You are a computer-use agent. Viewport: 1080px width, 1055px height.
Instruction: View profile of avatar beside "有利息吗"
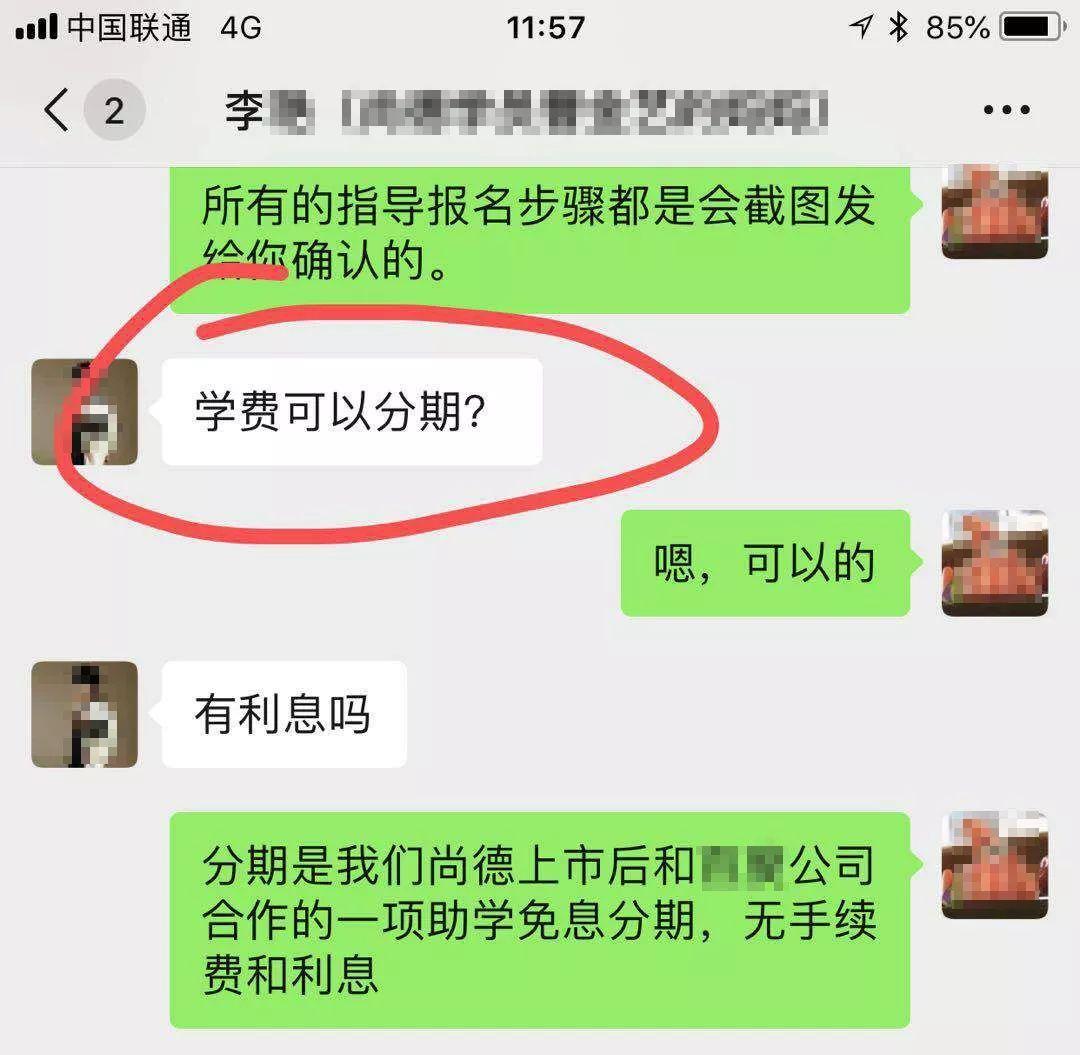click(84, 714)
